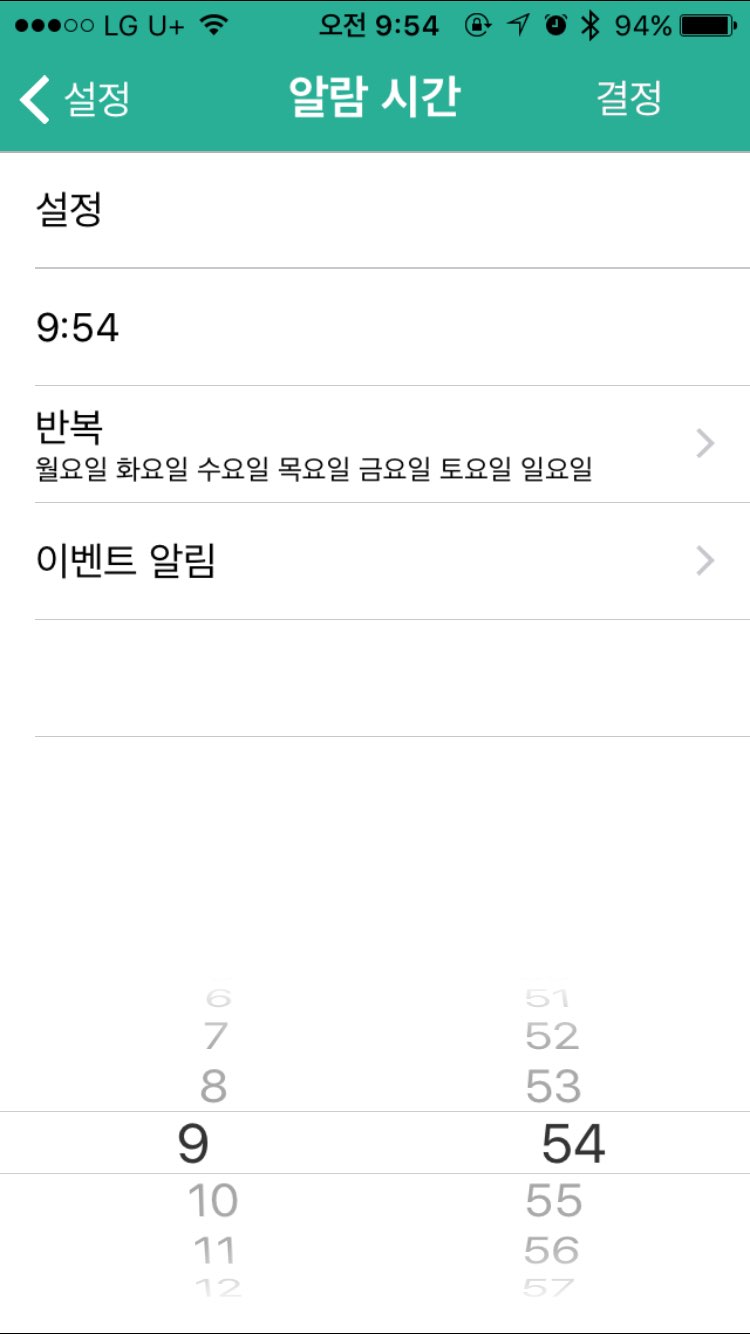Open the 반복 repeat days row
Image resolution: width=750 pixels, height=1334 pixels.
pos(392,444)
